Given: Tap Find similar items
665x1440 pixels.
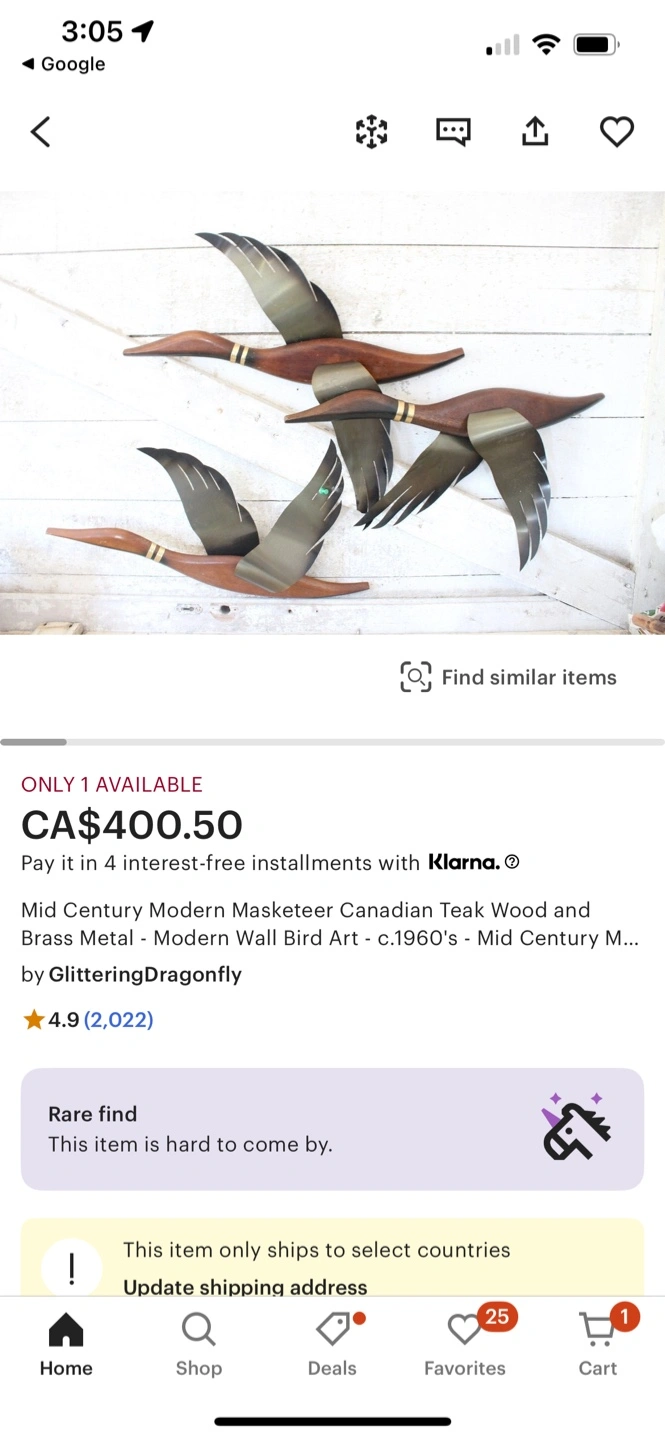Looking at the screenshot, I should click(x=509, y=677).
